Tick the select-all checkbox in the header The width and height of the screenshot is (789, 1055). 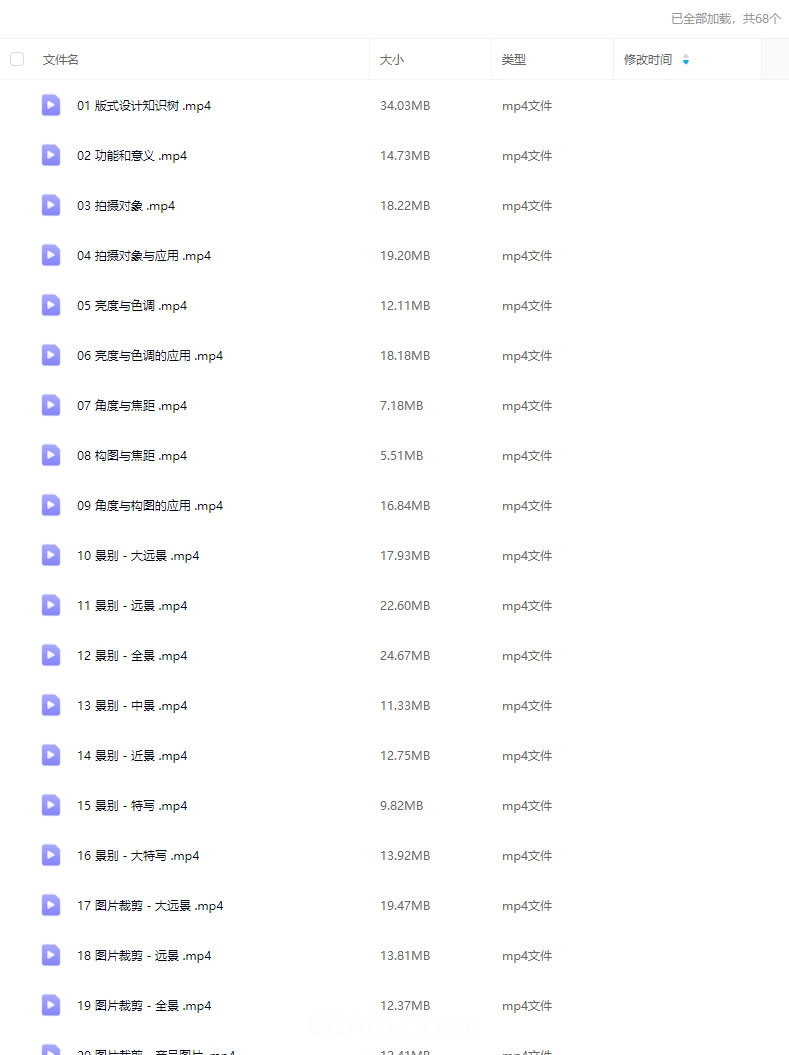pyautogui.click(x=17, y=59)
